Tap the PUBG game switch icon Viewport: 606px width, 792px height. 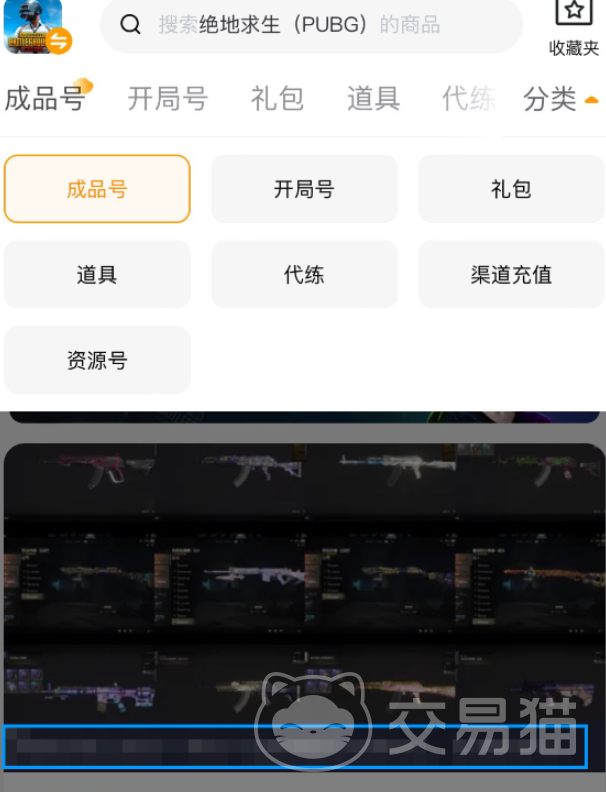[33, 27]
